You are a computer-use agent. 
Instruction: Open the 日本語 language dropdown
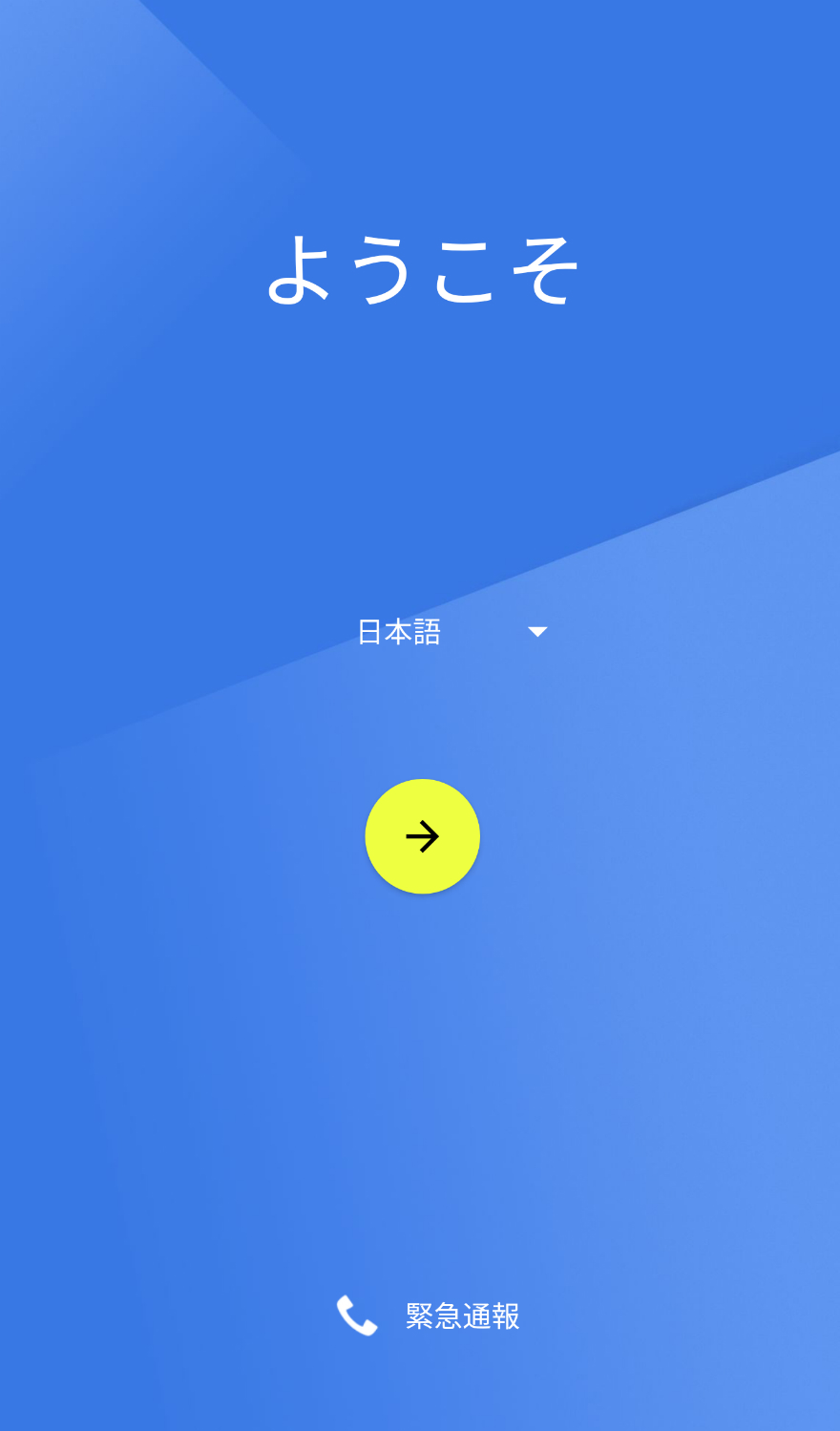[451, 632]
